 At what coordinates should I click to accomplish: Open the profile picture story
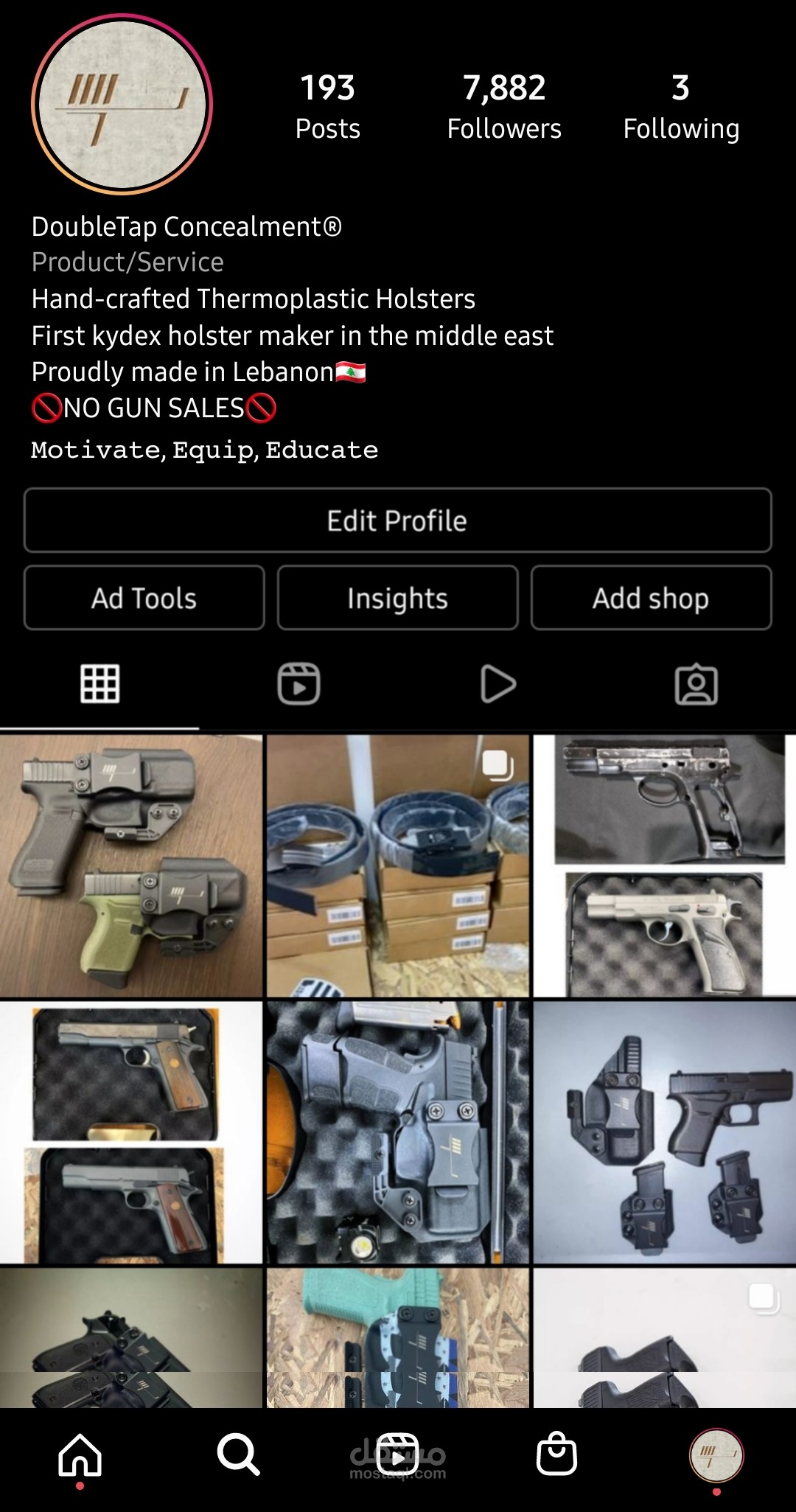click(x=122, y=104)
